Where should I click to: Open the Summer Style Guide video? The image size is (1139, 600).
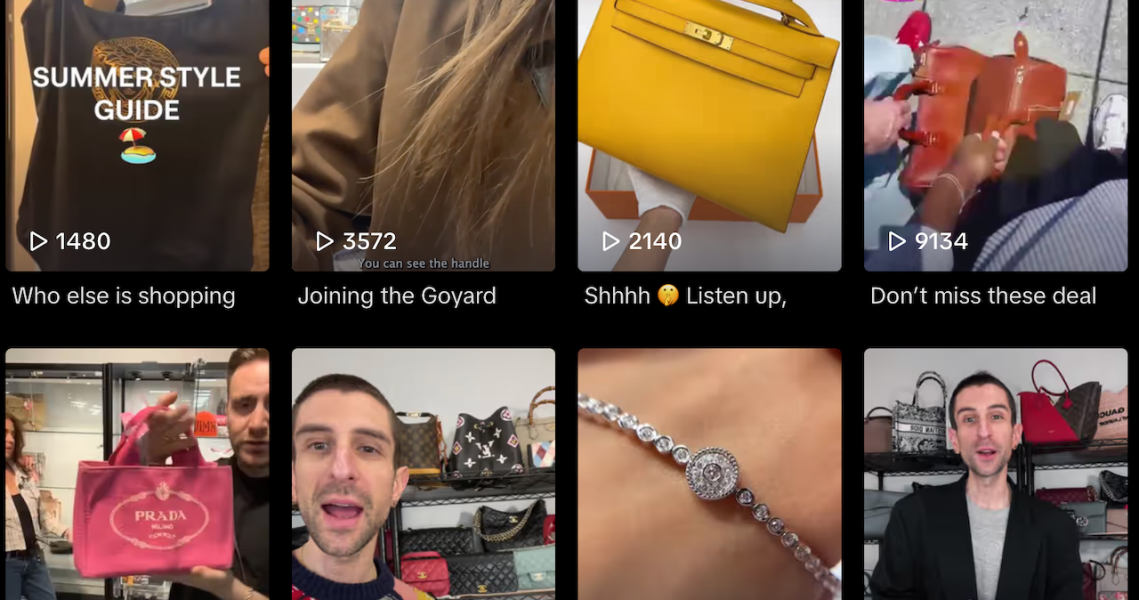tap(137, 135)
